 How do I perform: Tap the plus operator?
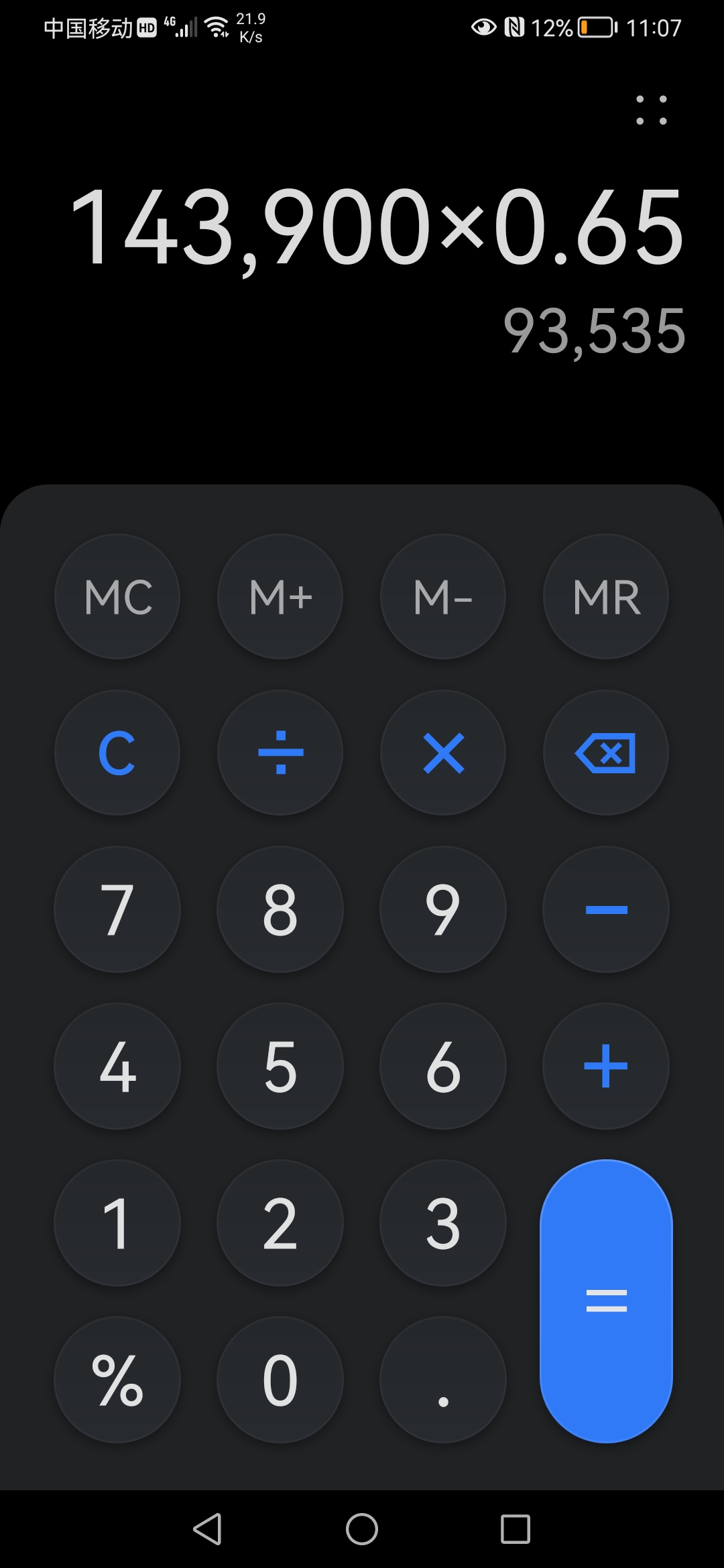tap(606, 1066)
